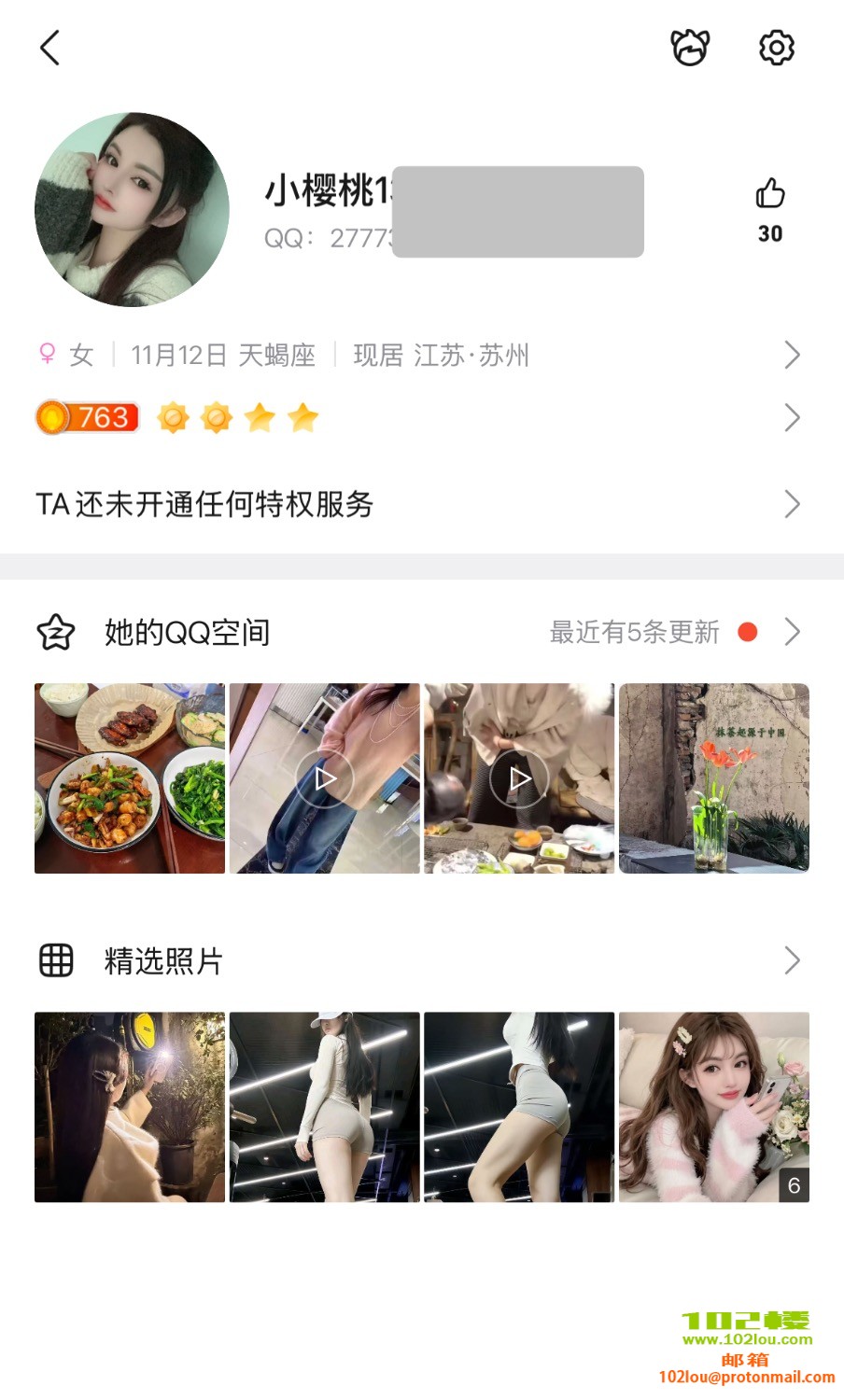Open featured photo marked with 6
This screenshot has height=1400, width=844.
[714, 1107]
